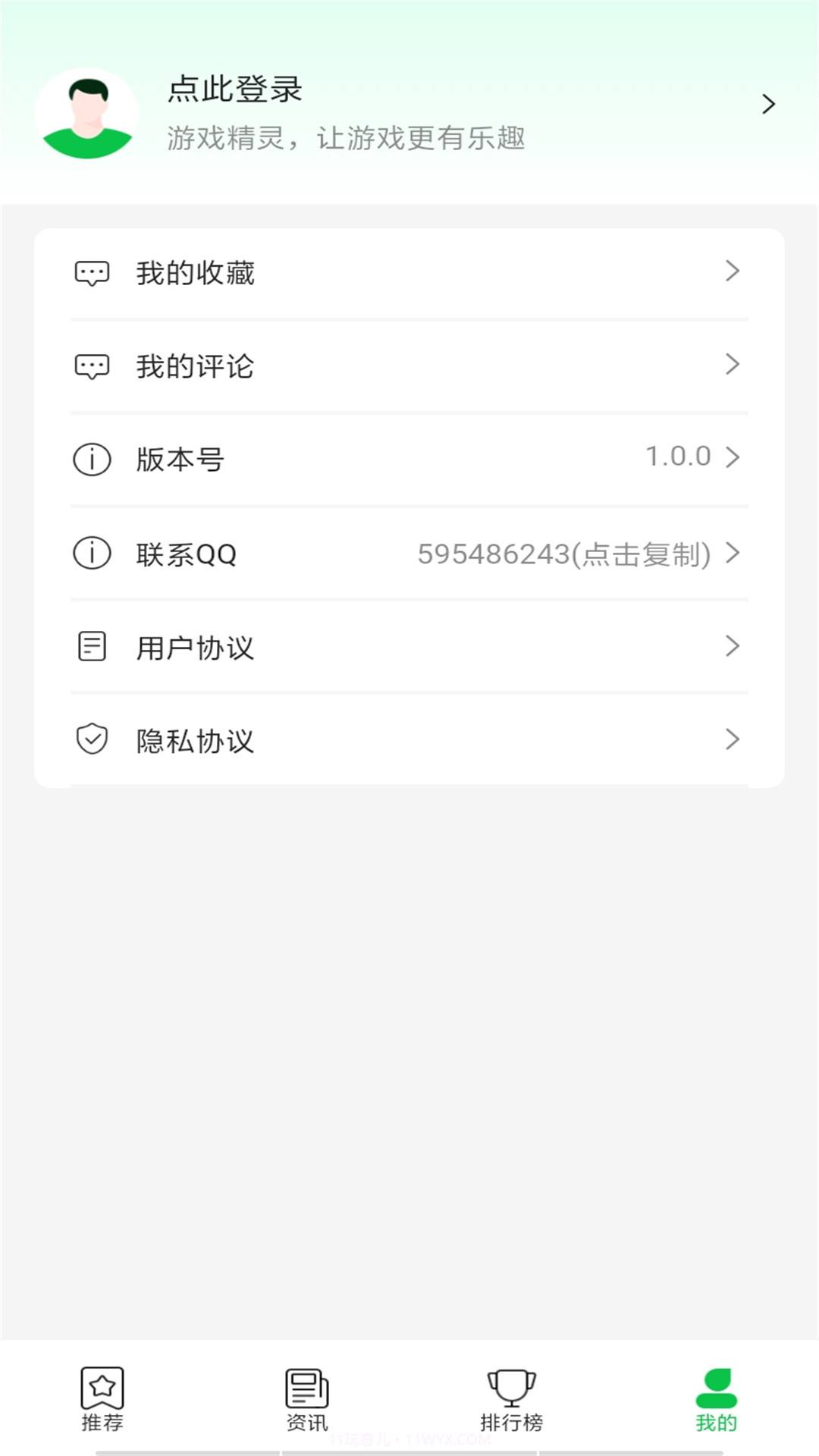Viewport: 819px width, 1456px height.
Task: Expand the 我的收藏 row via its chevron
Action: tap(731, 271)
